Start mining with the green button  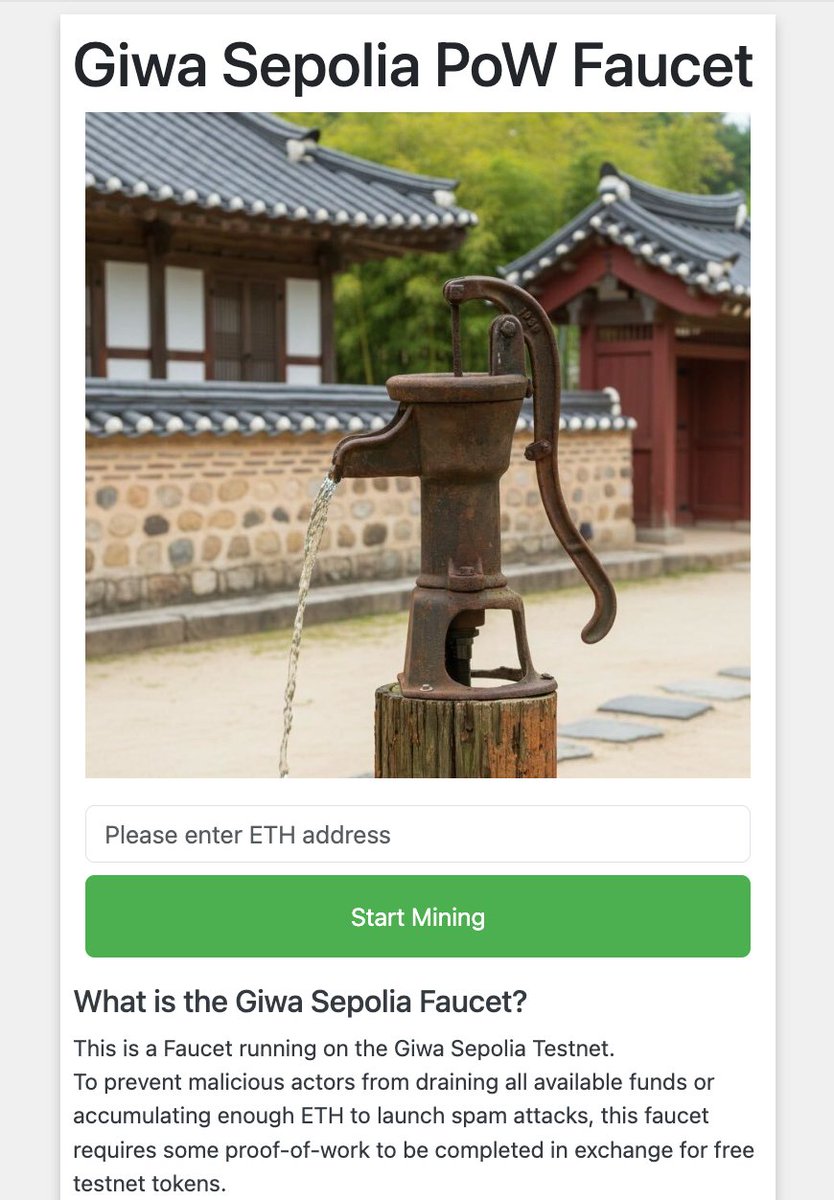[x=417, y=916]
